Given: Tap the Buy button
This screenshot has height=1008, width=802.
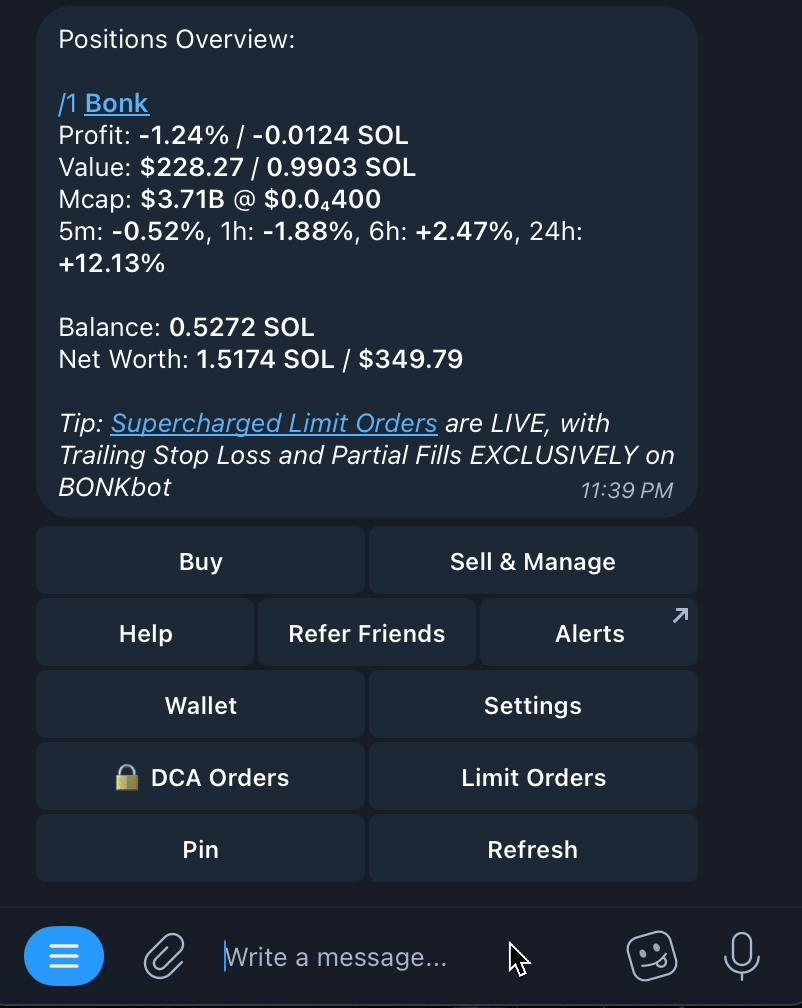Looking at the screenshot, I should click(x=200, y=562).
